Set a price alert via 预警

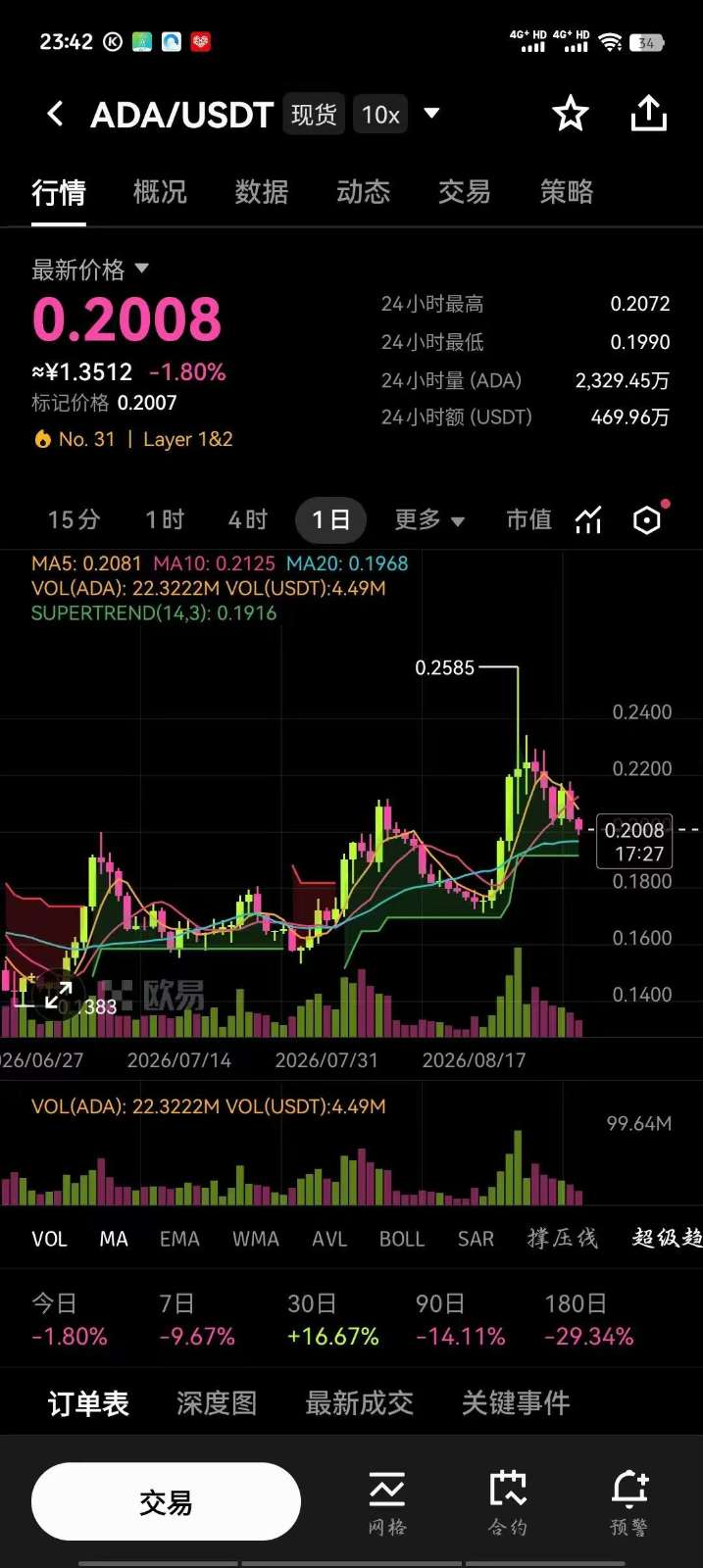coord(629,1503)
